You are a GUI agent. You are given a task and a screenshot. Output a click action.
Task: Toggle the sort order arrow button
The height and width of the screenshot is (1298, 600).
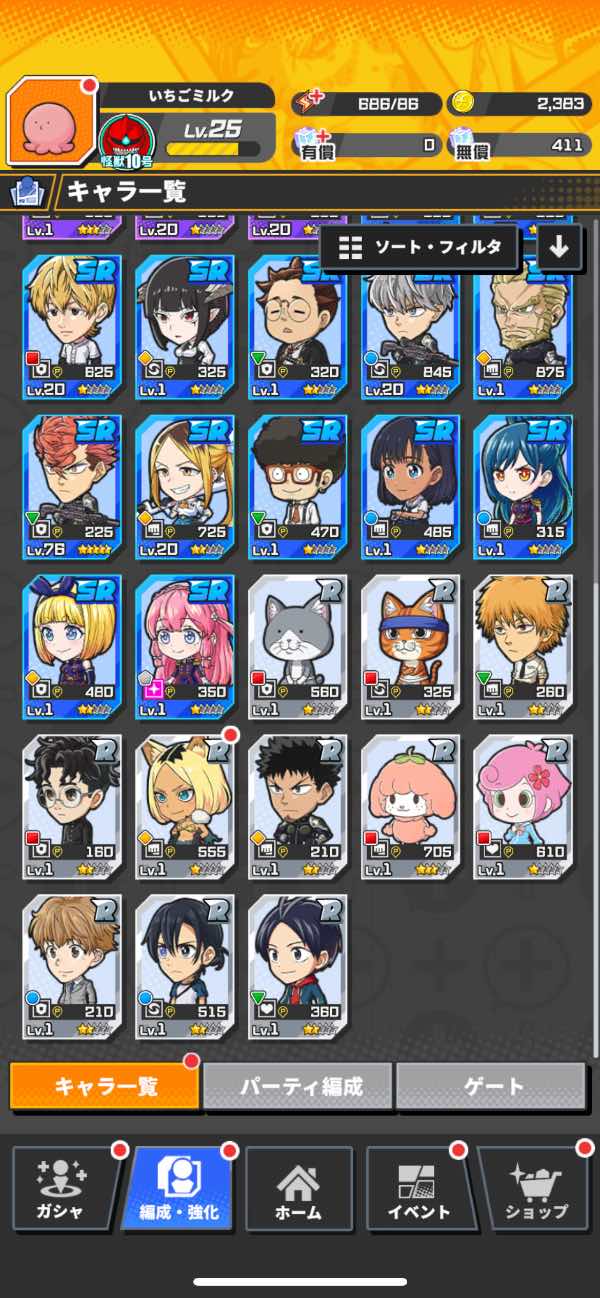coord(559,247)
